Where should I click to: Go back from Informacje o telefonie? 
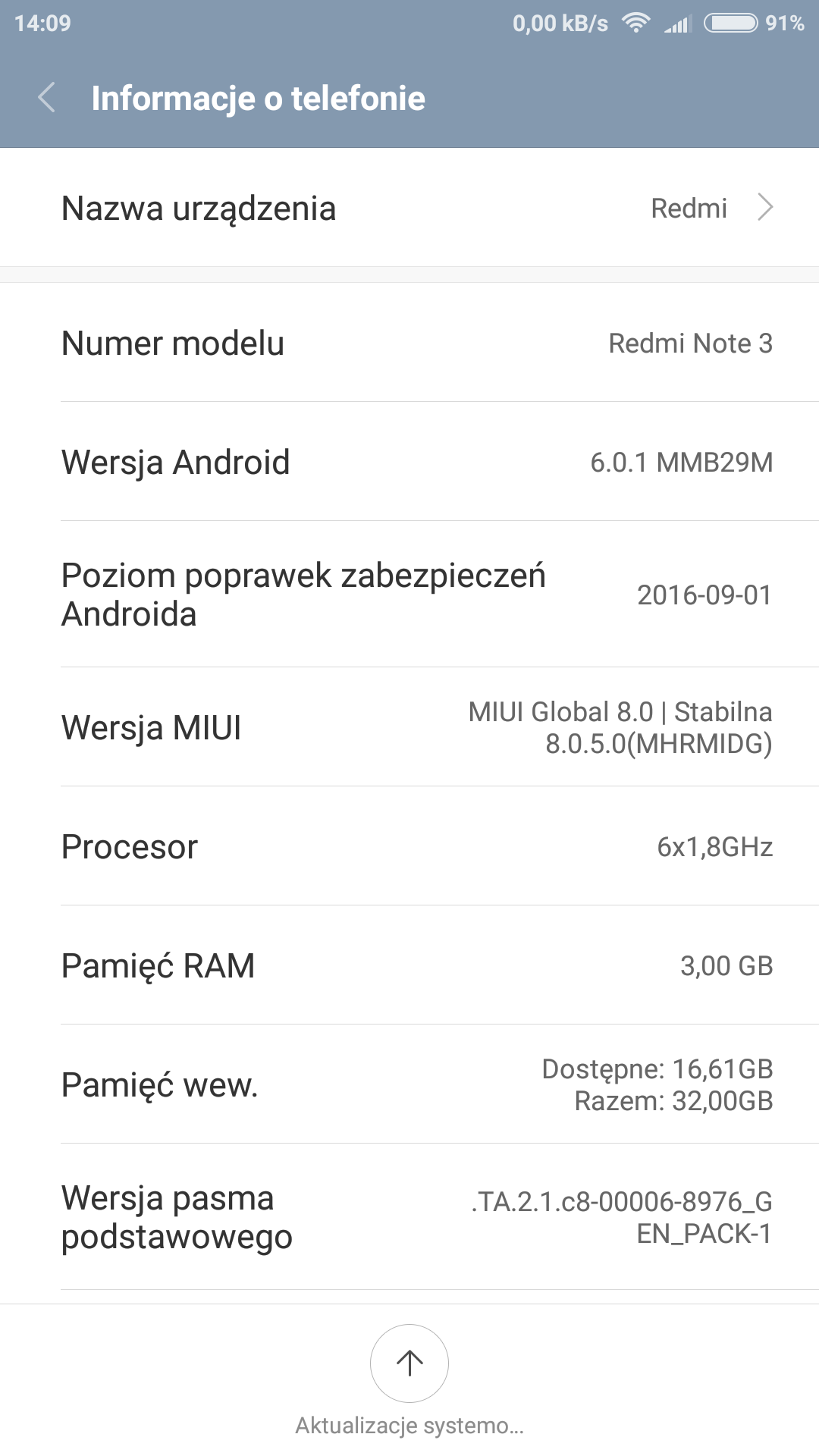(47, 98)
